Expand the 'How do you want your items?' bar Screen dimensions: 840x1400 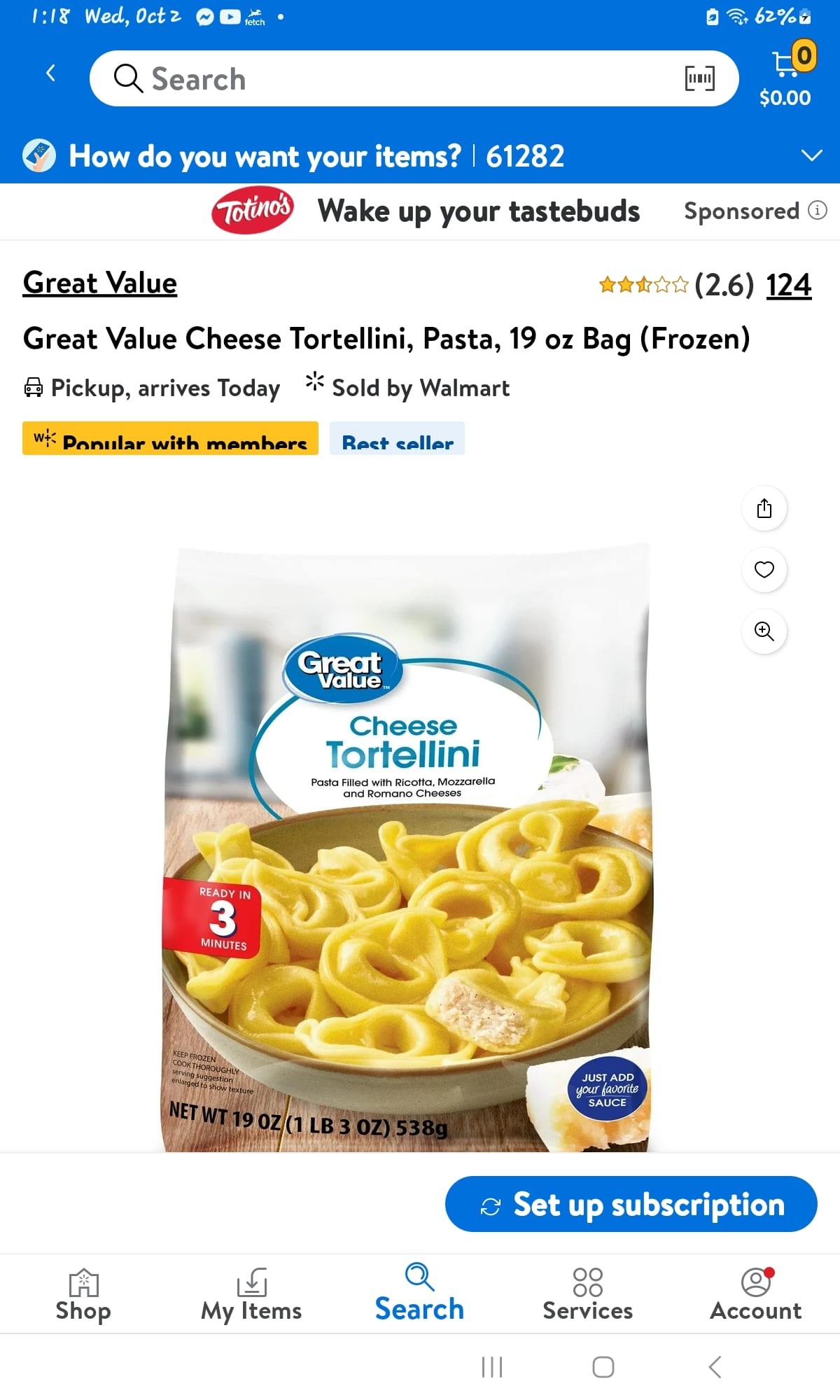(x=811, y=155)
